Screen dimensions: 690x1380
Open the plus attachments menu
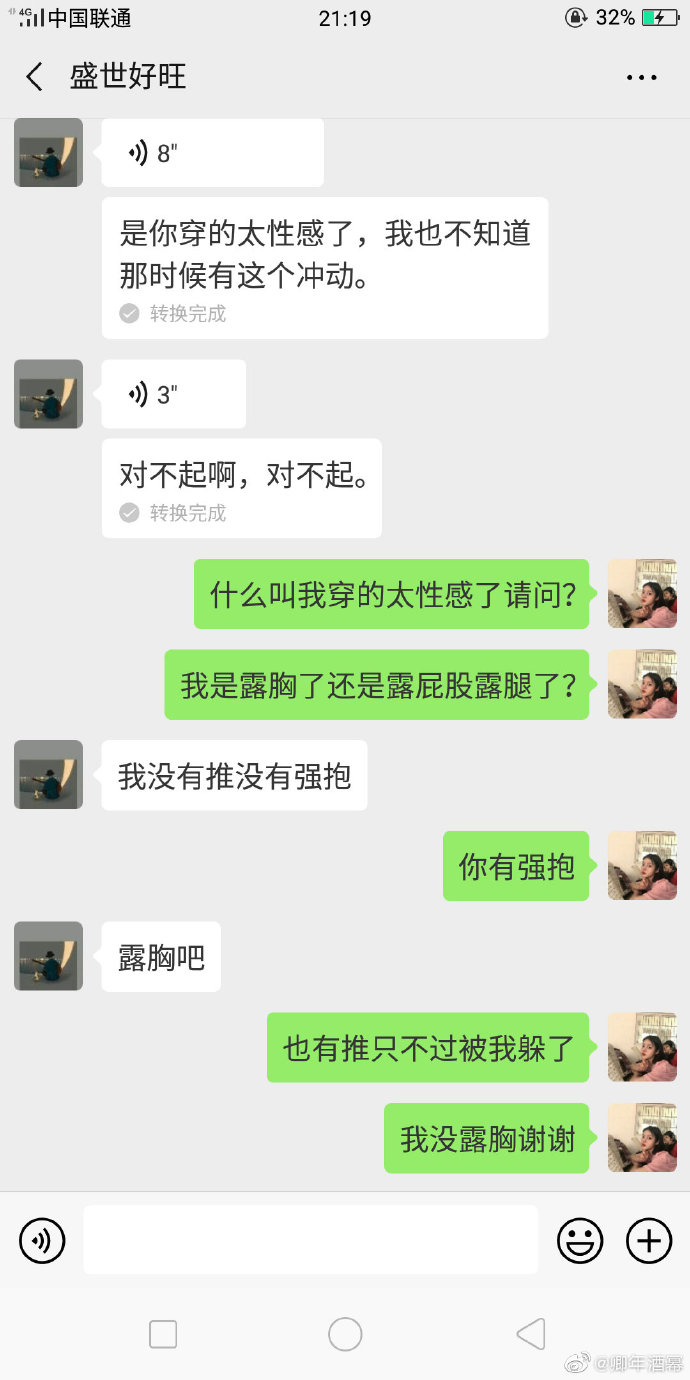(x=649, y=1241)
